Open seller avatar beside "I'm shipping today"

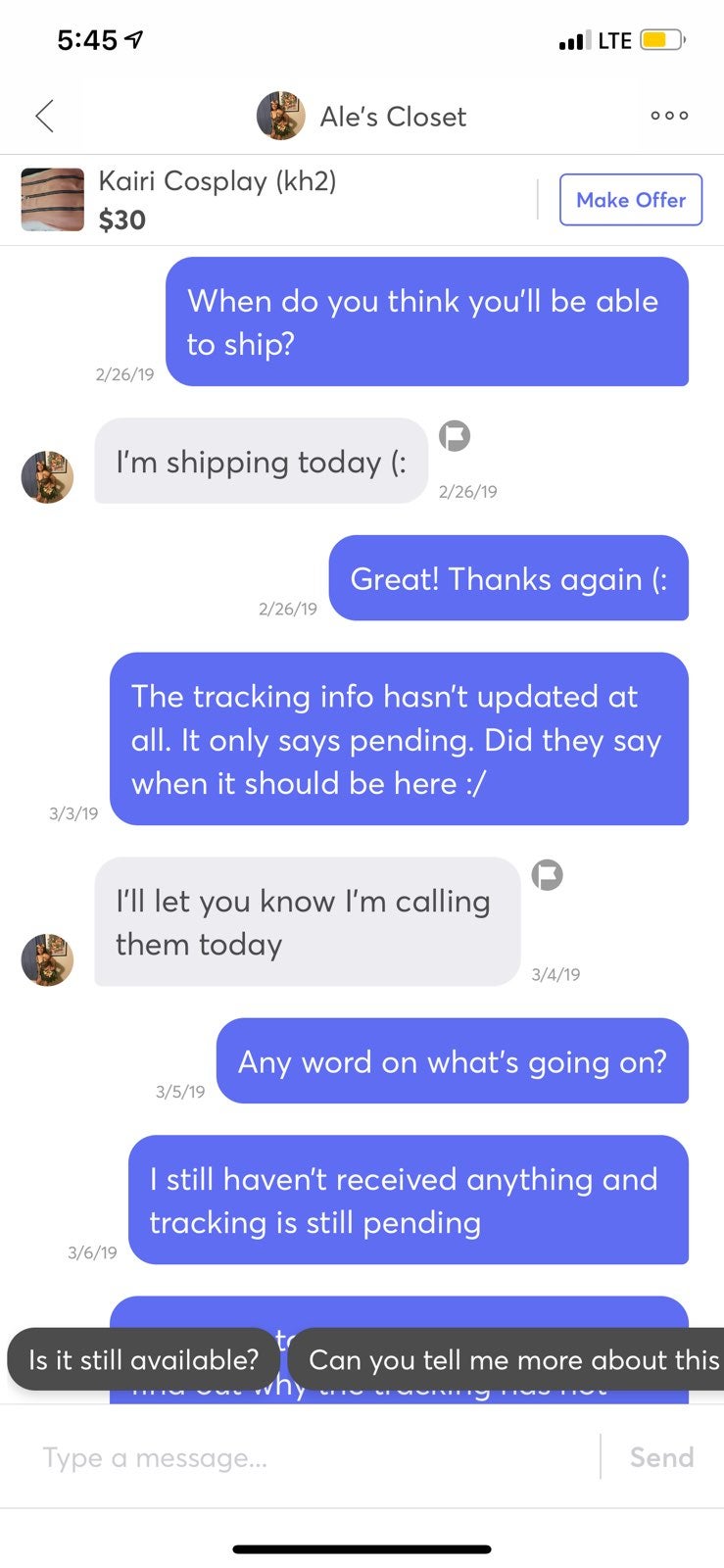pyautogui.click(x=47, y=477)
